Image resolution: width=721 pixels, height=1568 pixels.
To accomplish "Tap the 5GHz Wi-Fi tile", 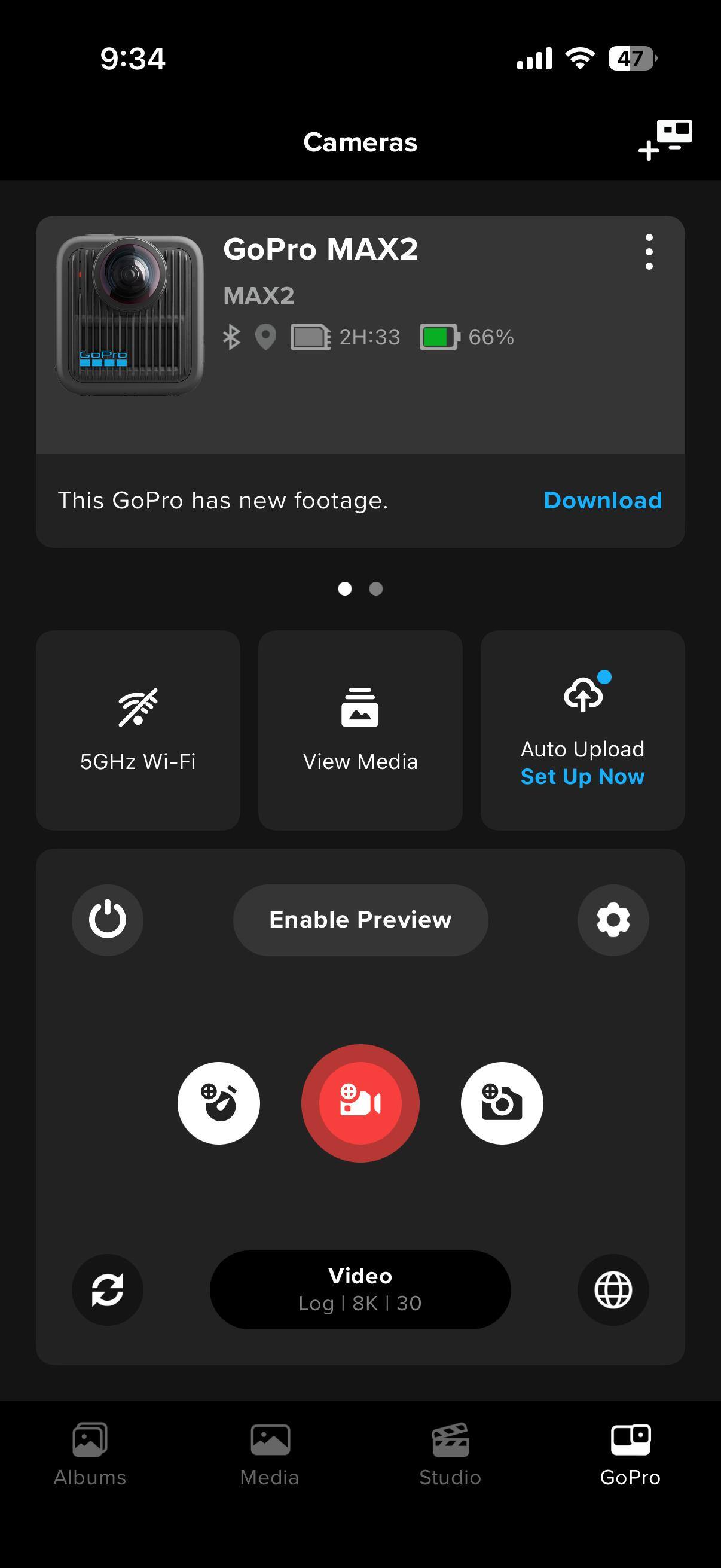I will point(138,730).
